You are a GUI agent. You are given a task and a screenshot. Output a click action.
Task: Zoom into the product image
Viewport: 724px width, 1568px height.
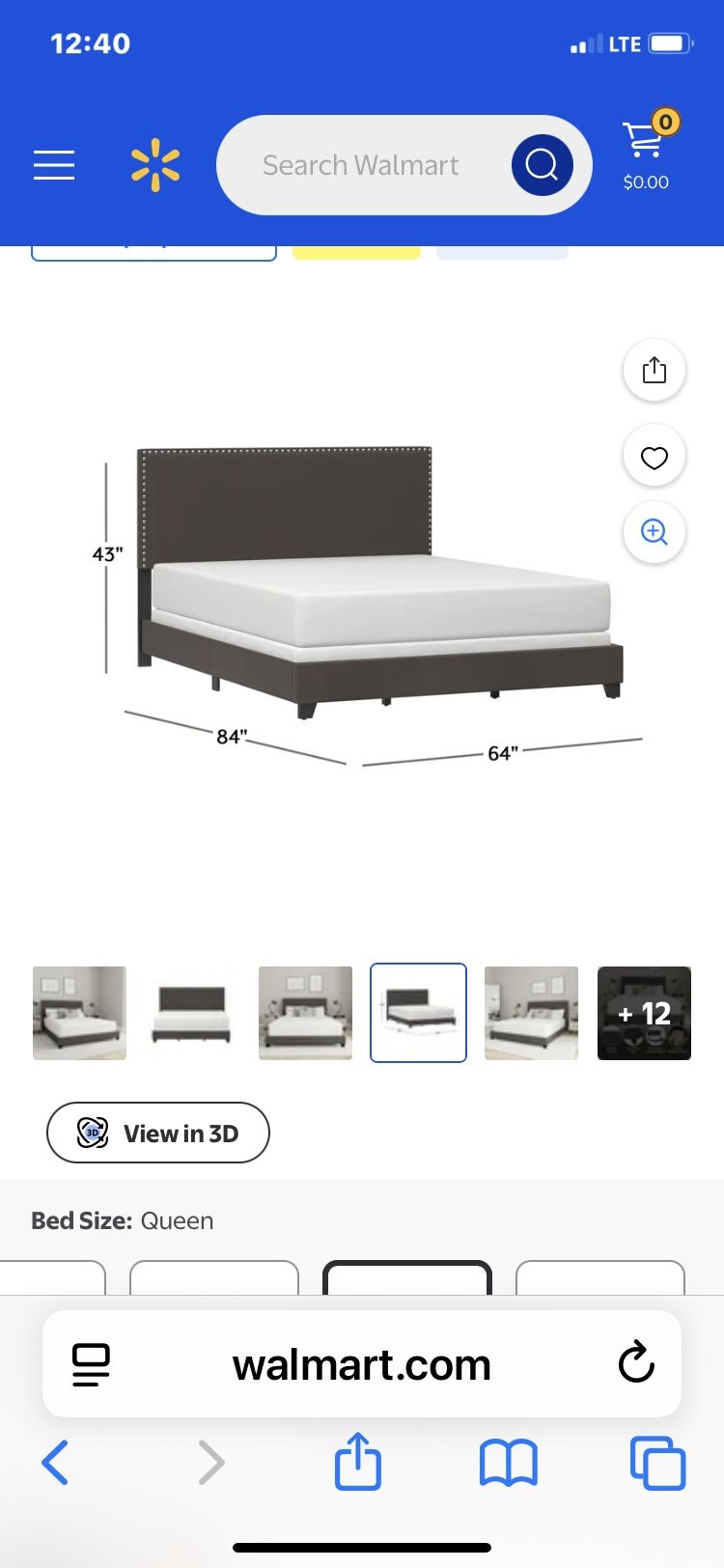pos(654,532)
